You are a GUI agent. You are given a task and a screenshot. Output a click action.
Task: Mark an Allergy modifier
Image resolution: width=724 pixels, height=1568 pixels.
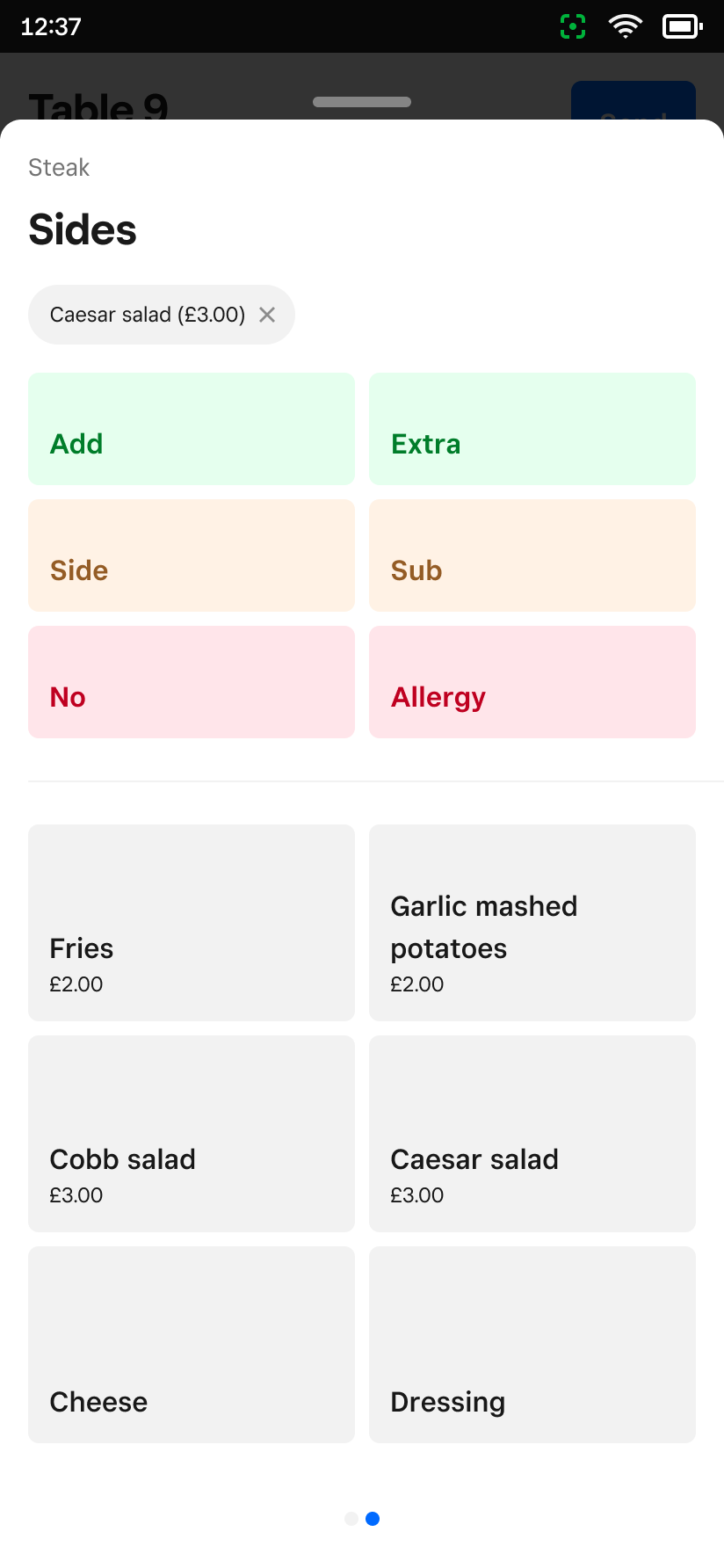pos(532,682)
